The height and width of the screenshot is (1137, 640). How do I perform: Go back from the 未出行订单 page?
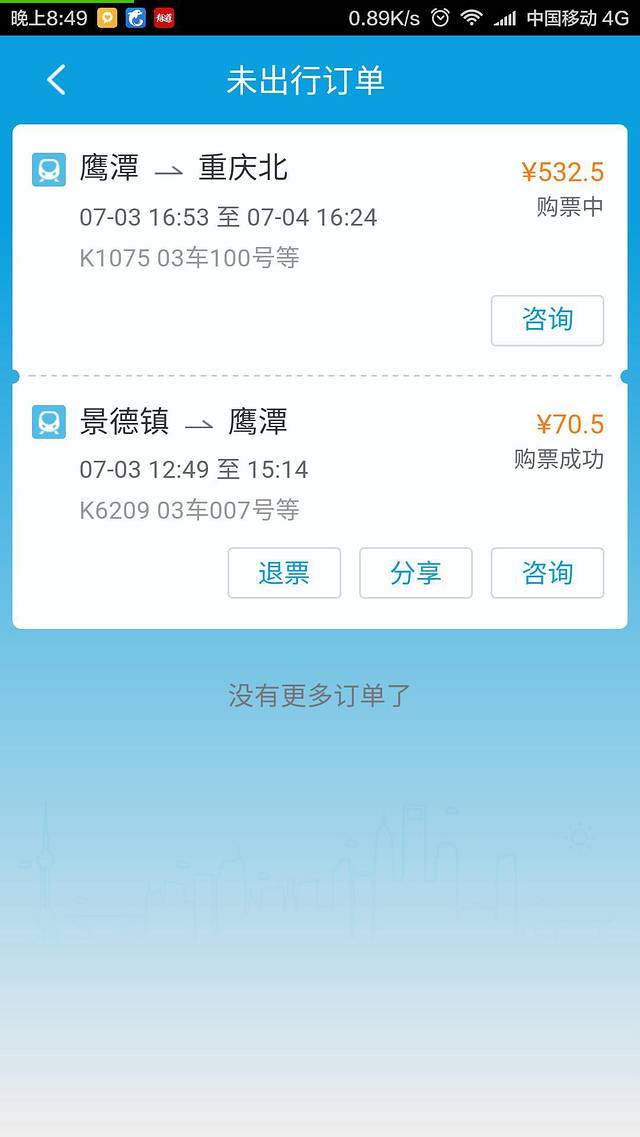pos(56,80)
